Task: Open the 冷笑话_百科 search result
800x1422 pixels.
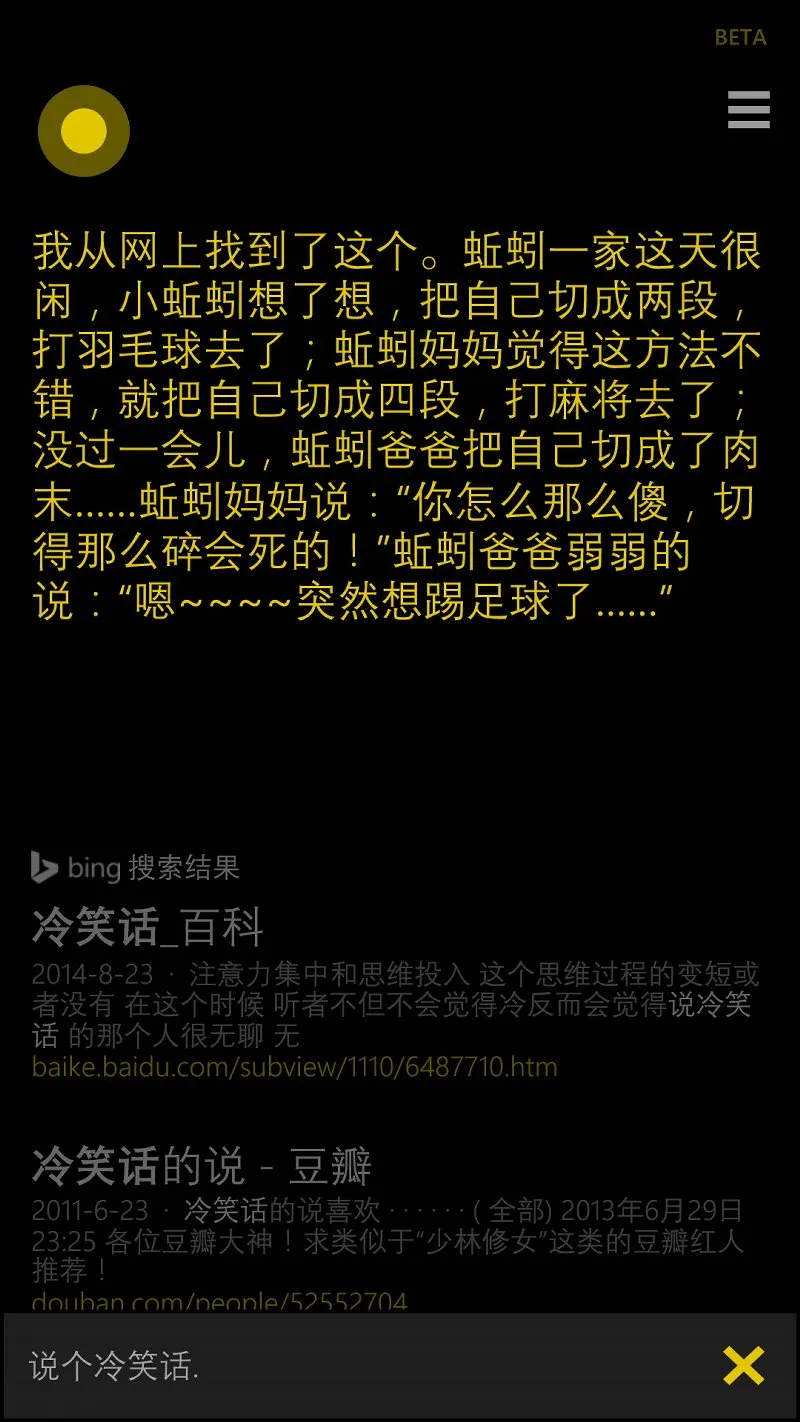Action: point(148,928)
